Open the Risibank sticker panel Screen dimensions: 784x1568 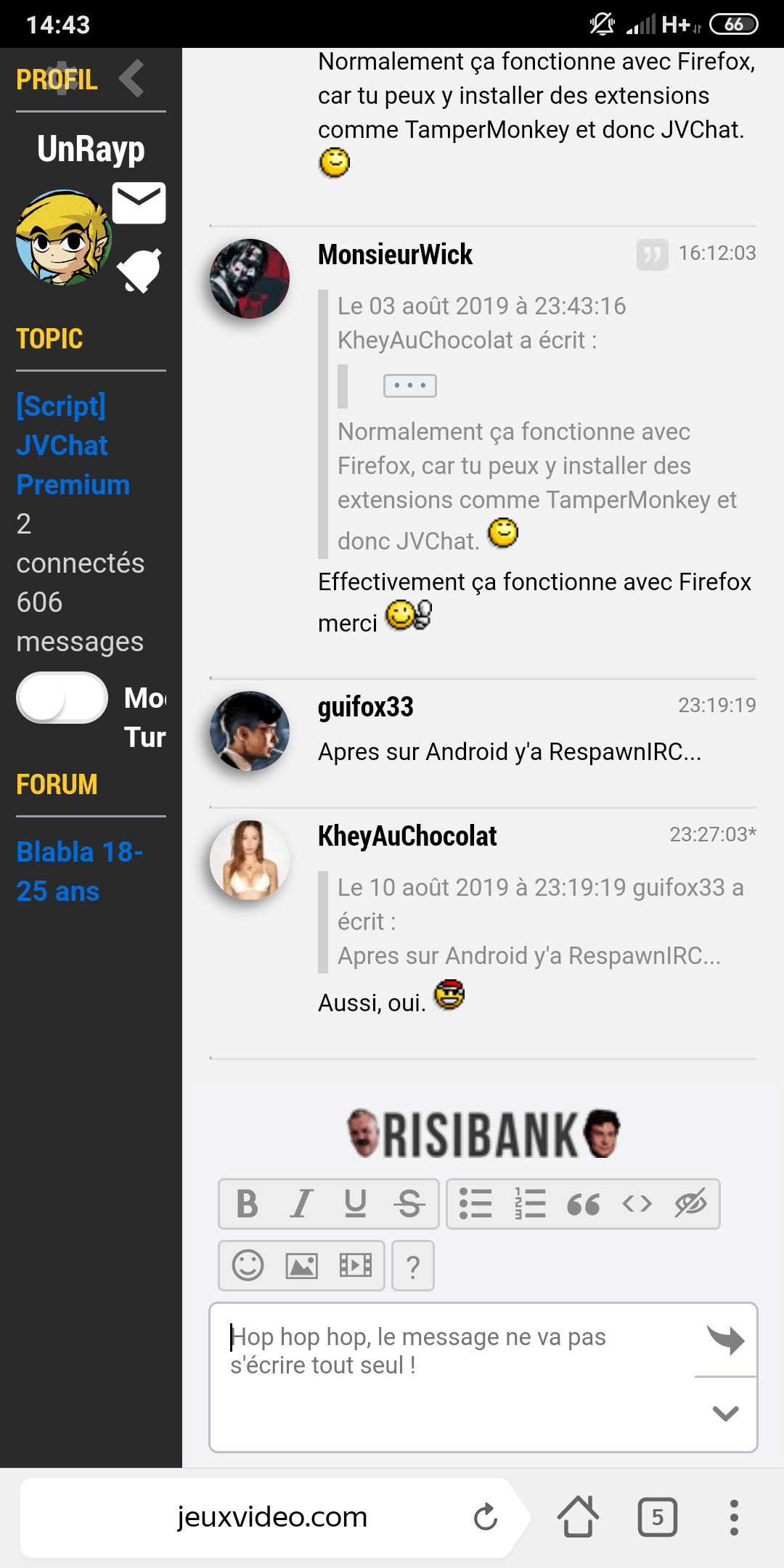coord(483,1134)
